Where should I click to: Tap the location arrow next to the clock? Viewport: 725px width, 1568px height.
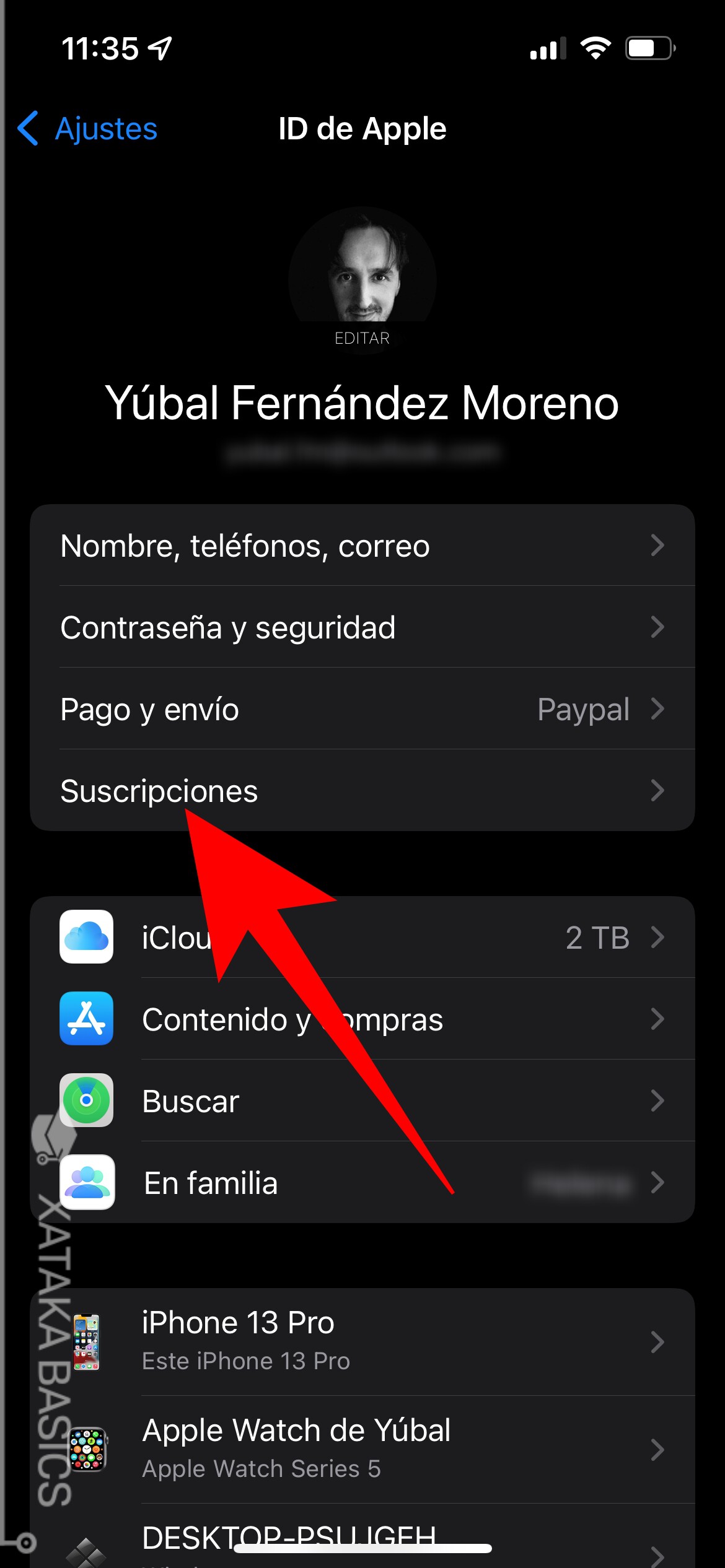tap(159, 48)
